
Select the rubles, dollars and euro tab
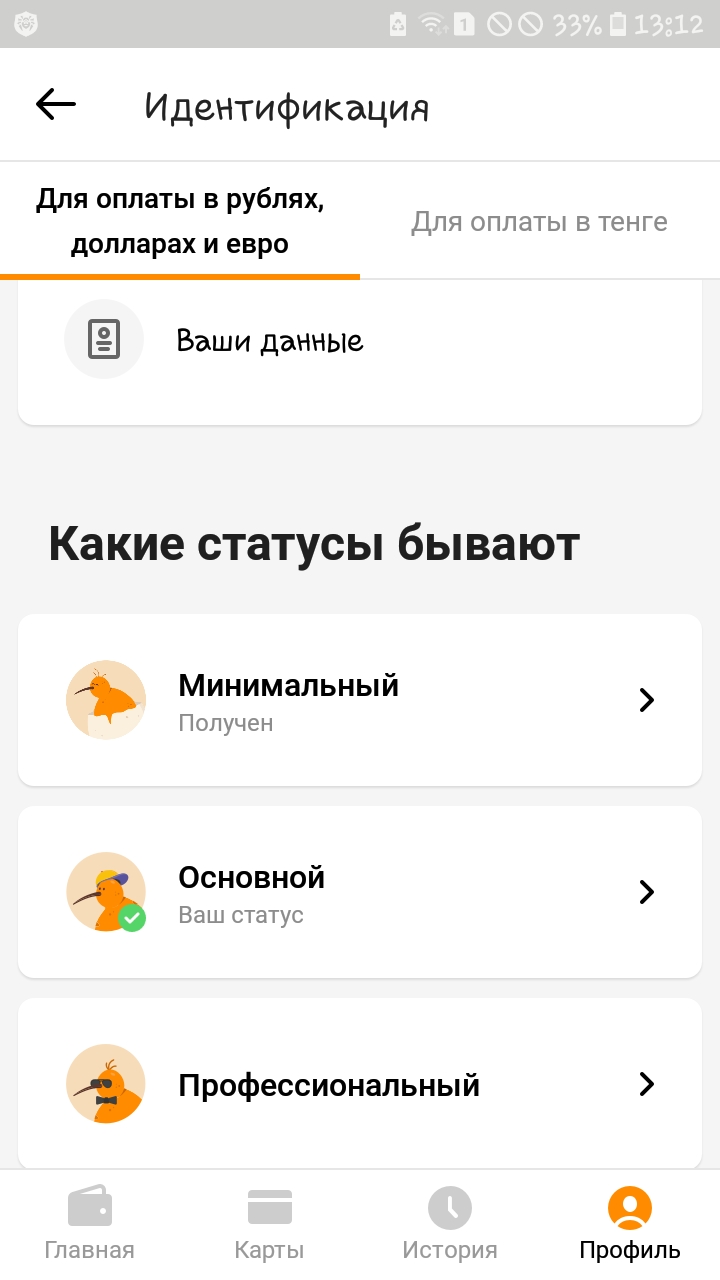coord(180,222)
